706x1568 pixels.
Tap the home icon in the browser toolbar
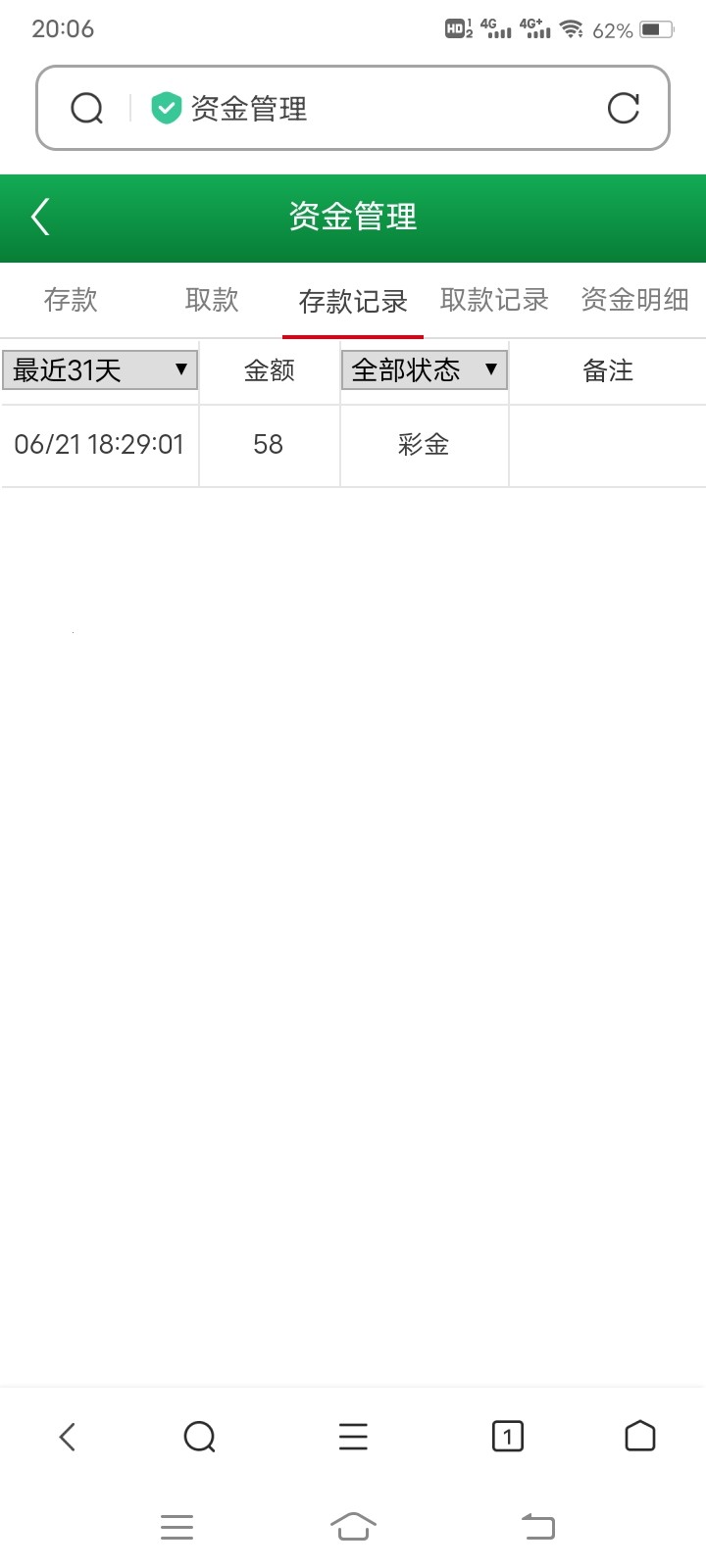click(640, 1437)
